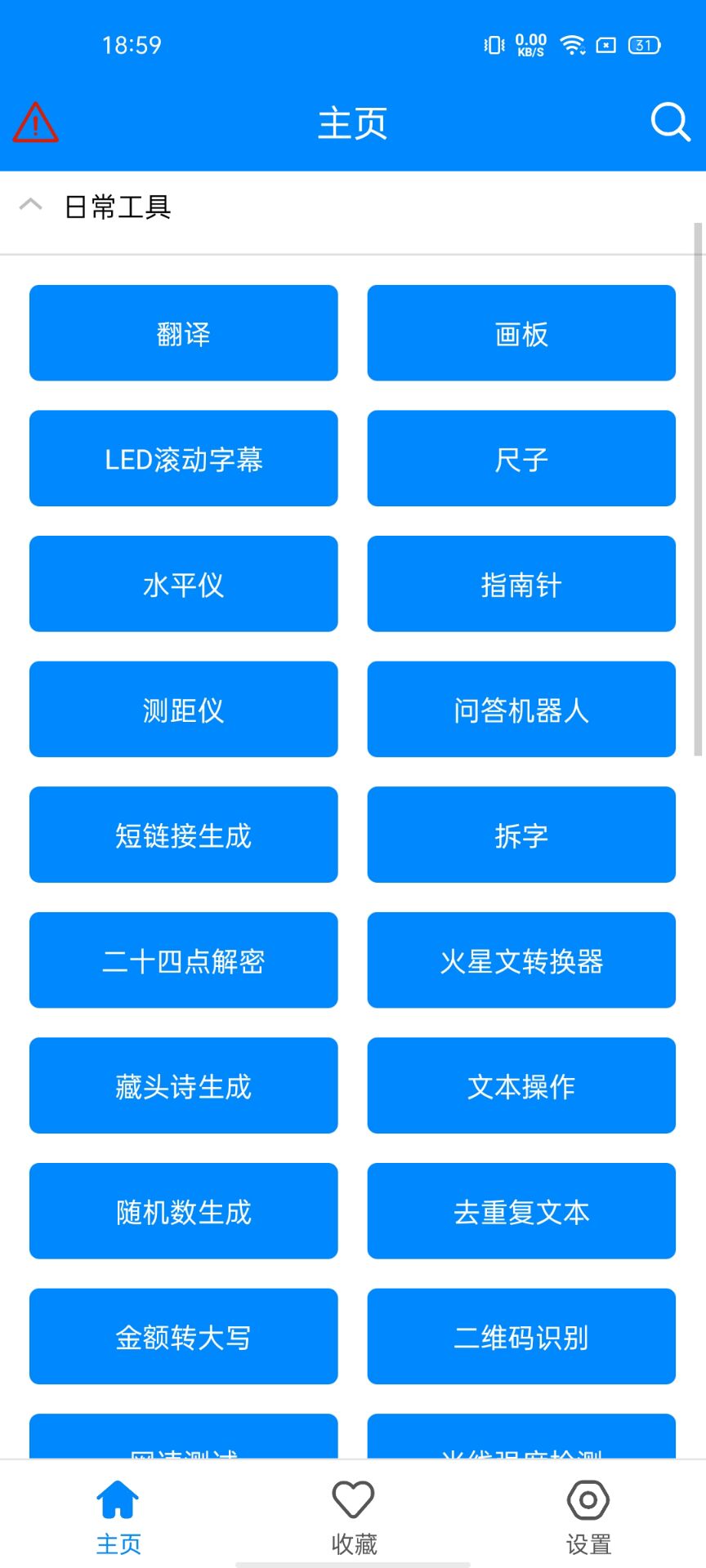Open 短链接生成
Screen dimensions: 706x1568
pos(183,835)
